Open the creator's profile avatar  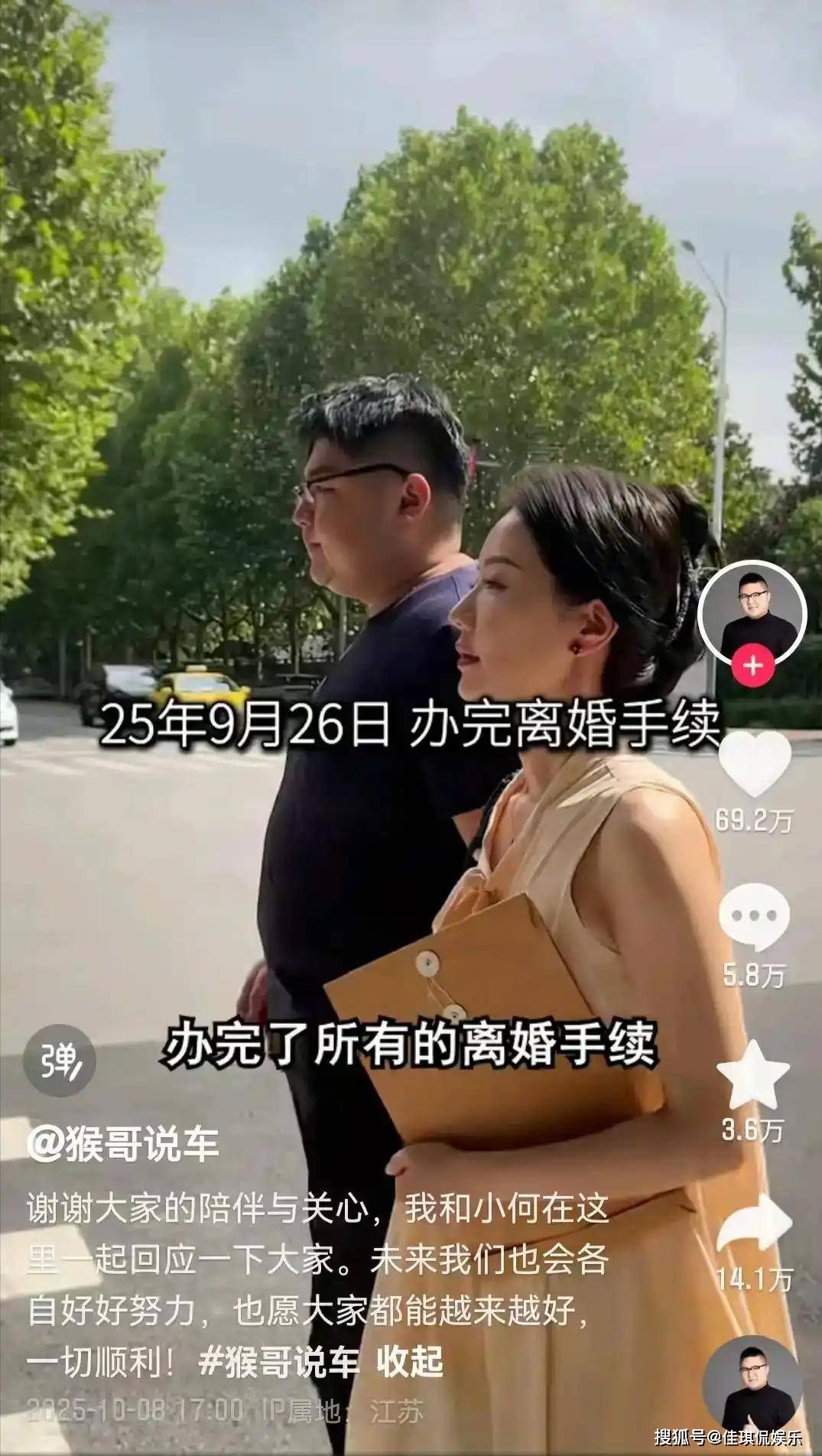coord(752,613)
